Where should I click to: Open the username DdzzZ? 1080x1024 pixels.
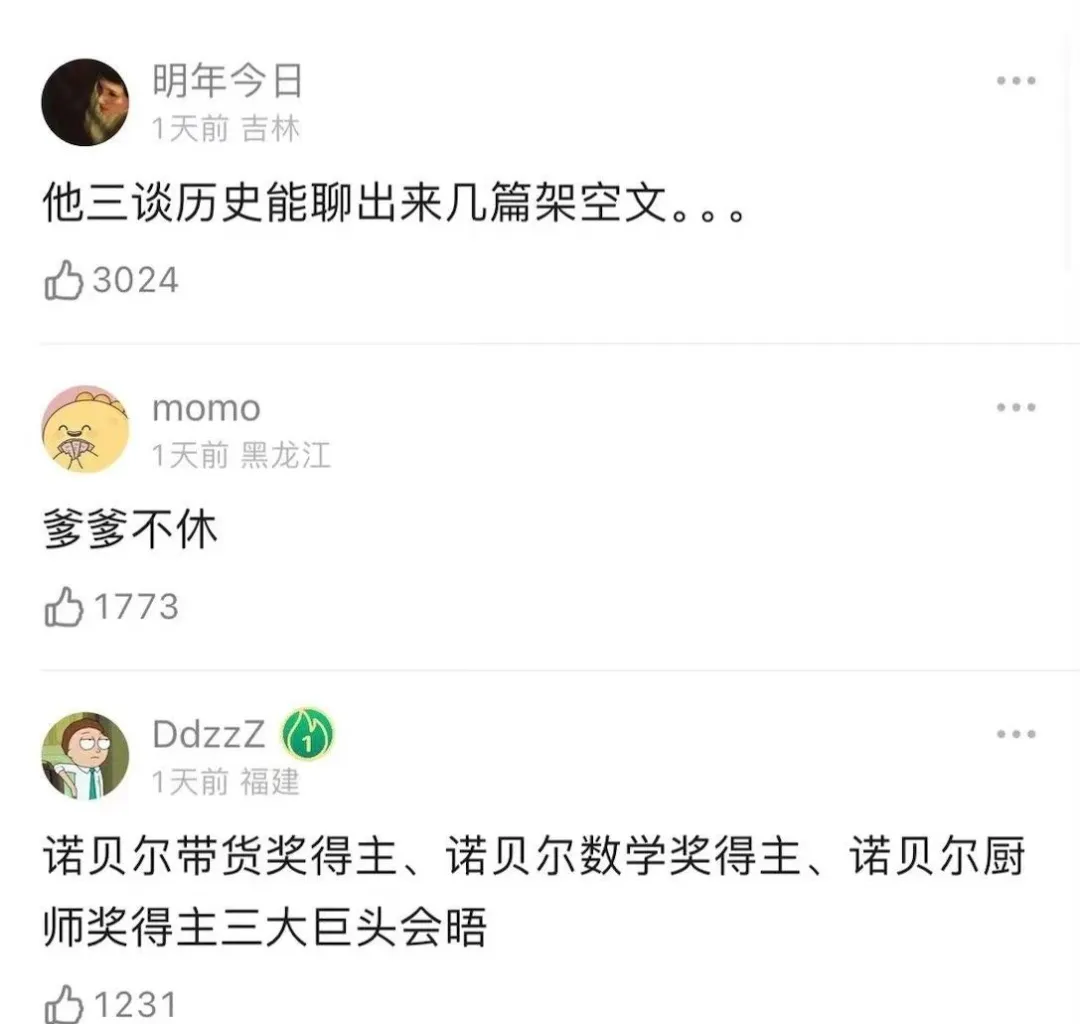[209, 734]
